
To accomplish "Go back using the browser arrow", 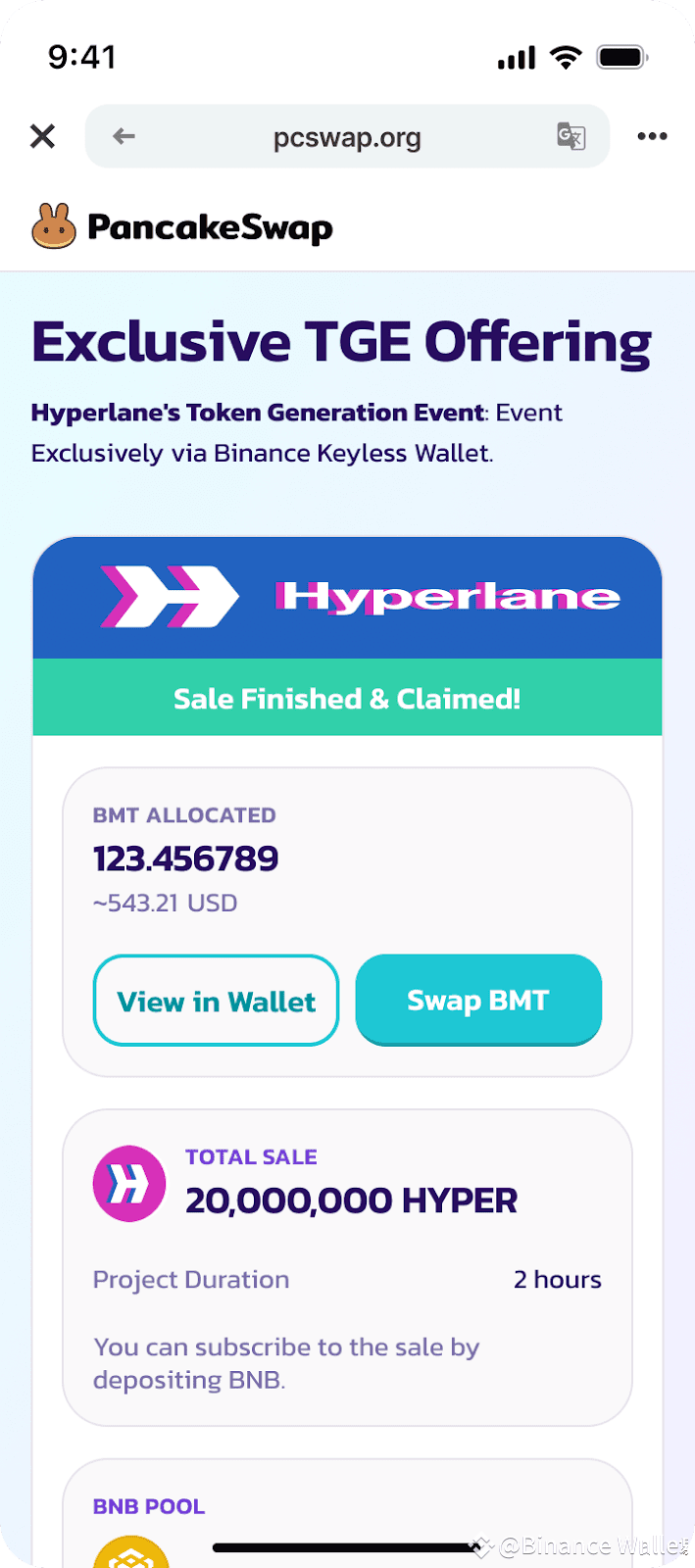I will point(124,136).
